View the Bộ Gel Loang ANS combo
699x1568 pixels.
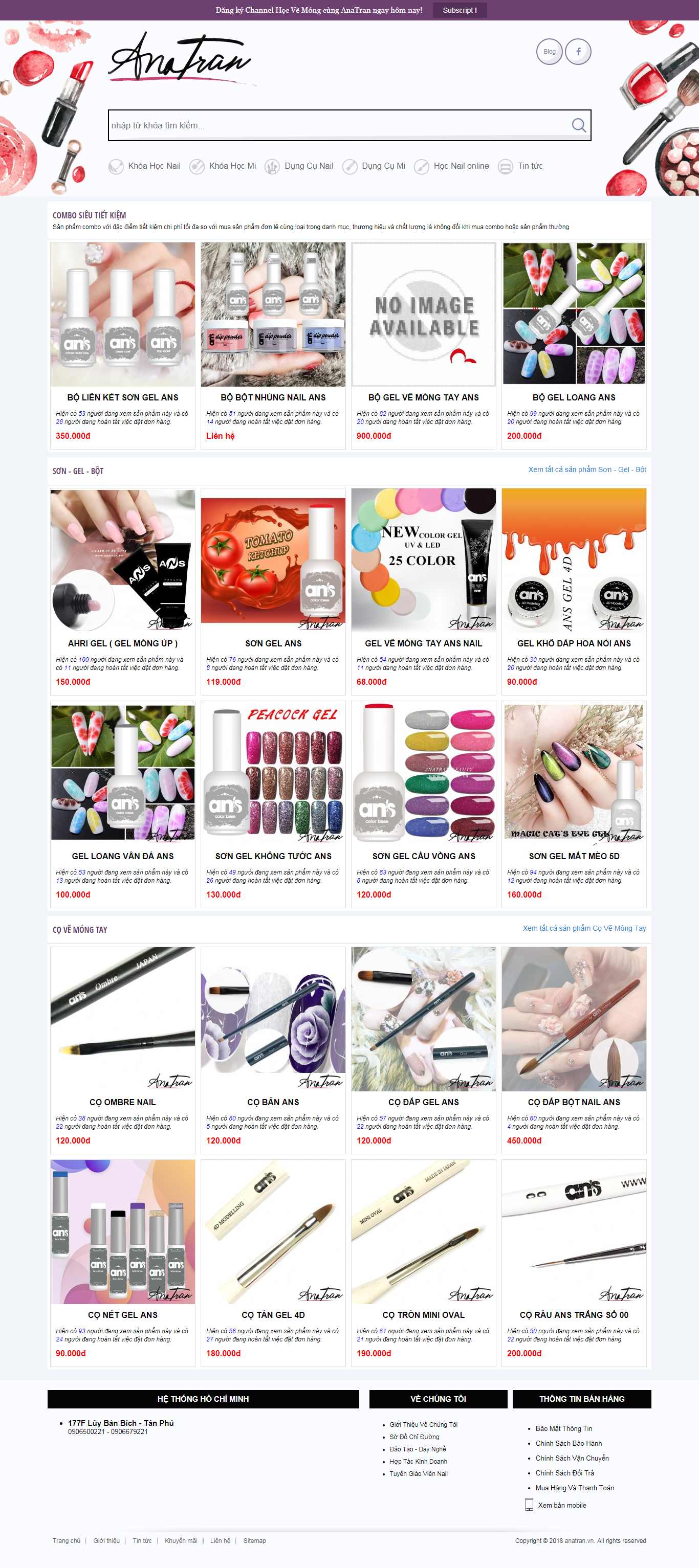coord(574,397)
